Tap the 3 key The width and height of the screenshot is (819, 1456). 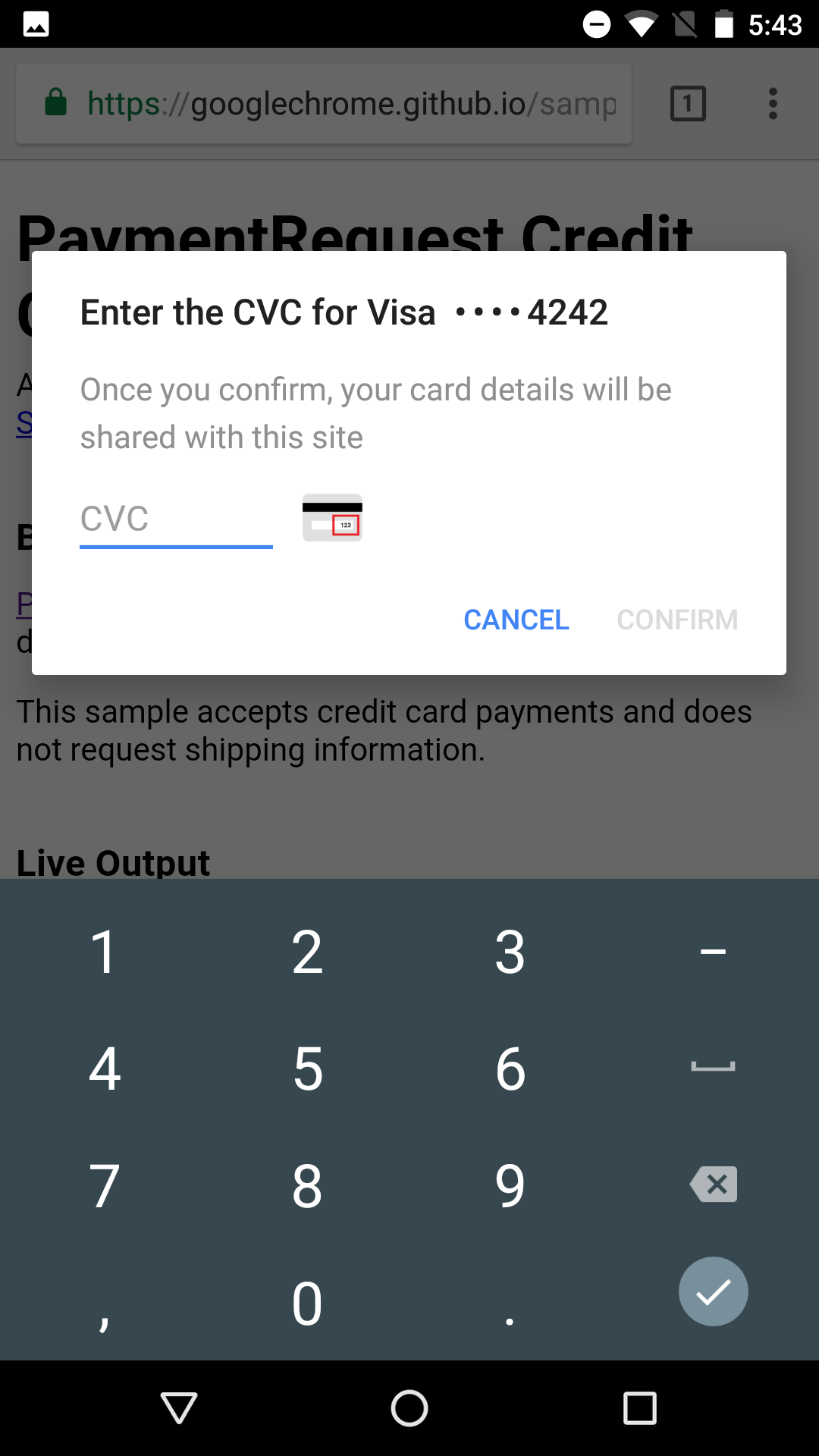pos(510,952)
